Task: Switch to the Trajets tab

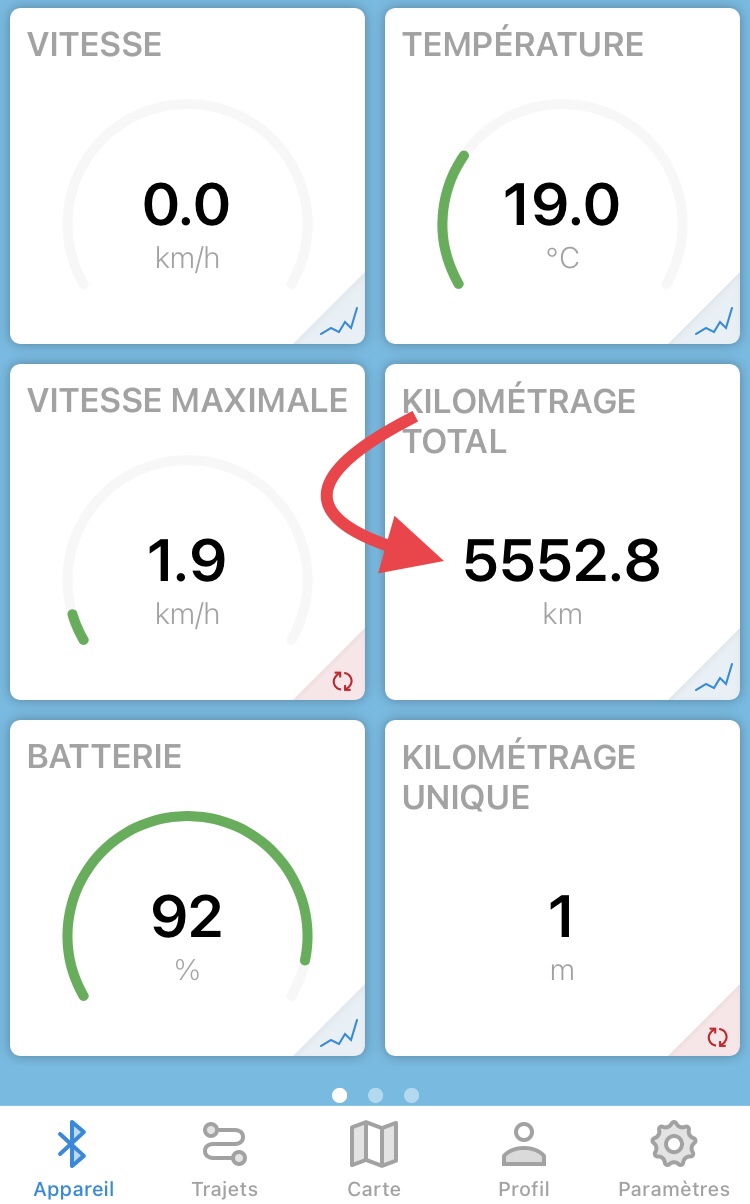Action: pos(225,1158)
